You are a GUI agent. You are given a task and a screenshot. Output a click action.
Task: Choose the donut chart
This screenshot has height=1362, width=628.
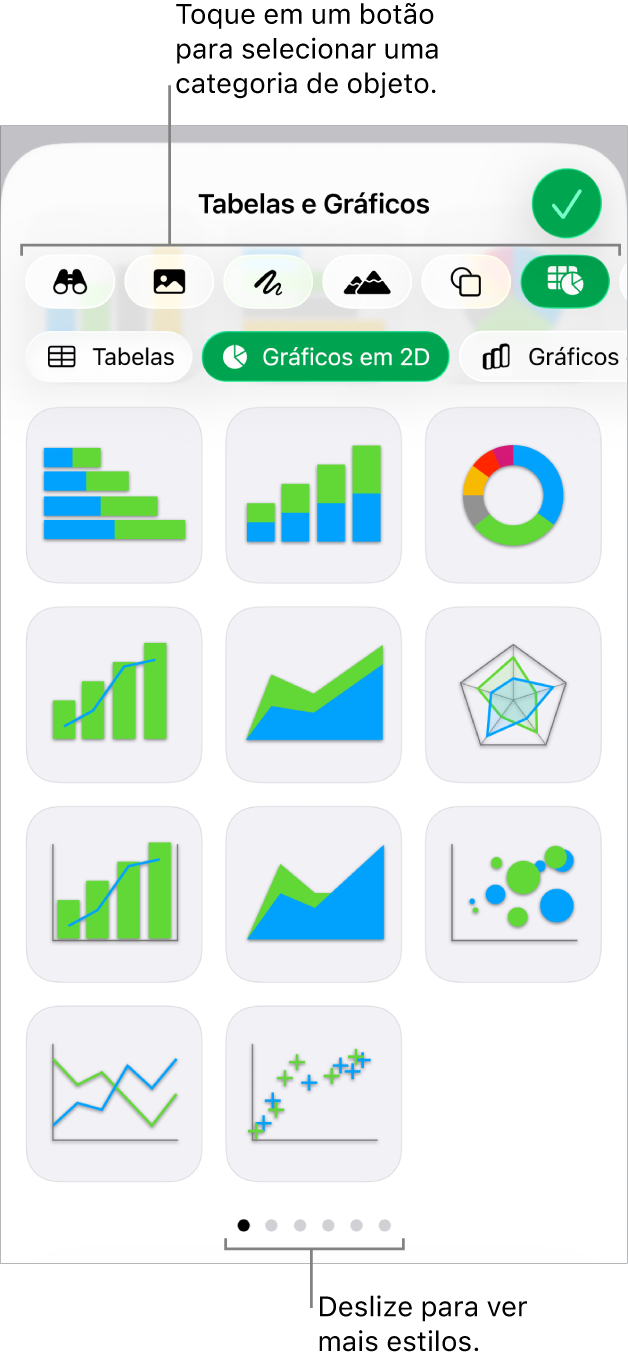[x=513, y=495]
